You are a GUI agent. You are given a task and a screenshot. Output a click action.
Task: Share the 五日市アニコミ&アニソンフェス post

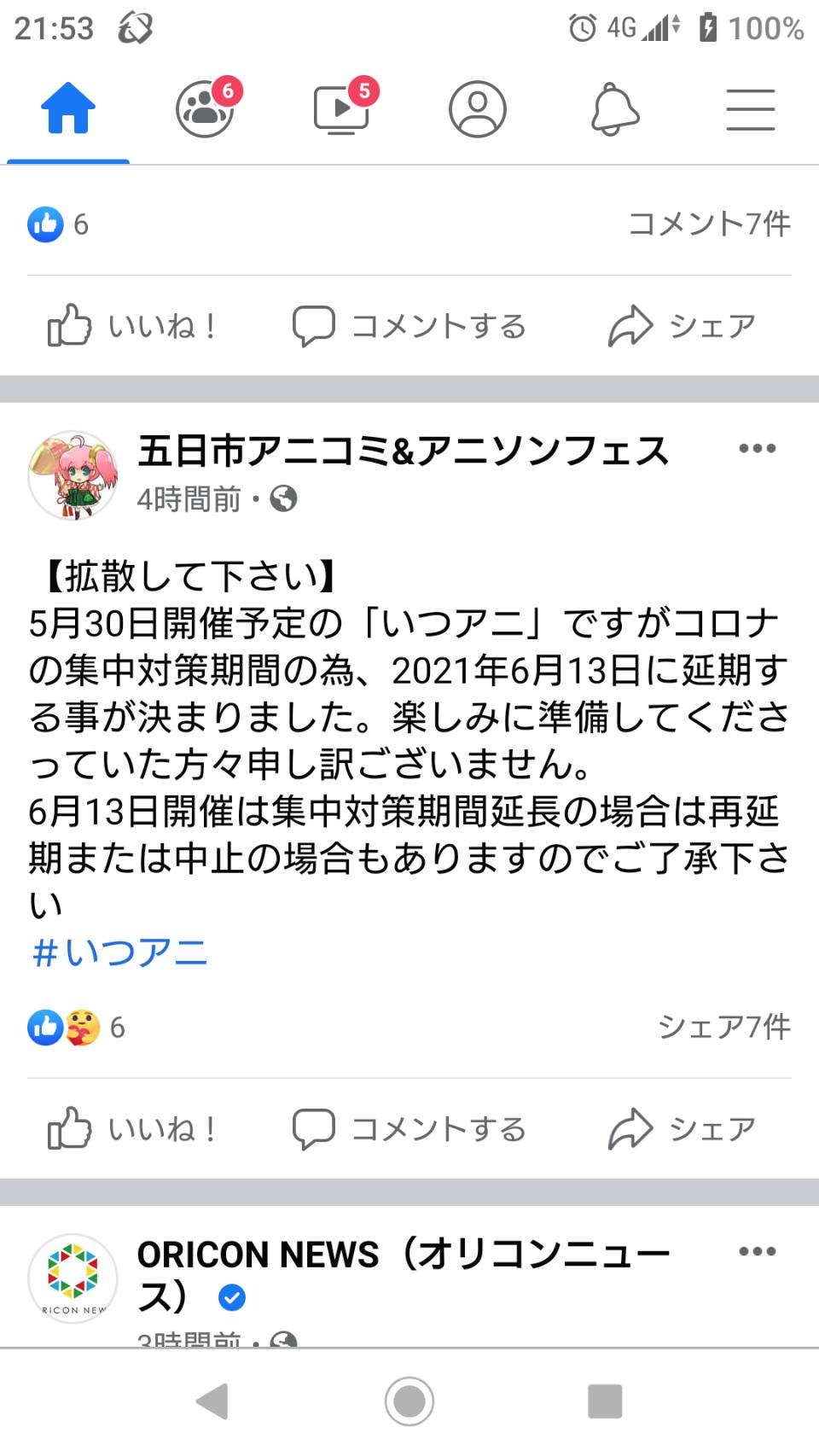(682, 1129)
